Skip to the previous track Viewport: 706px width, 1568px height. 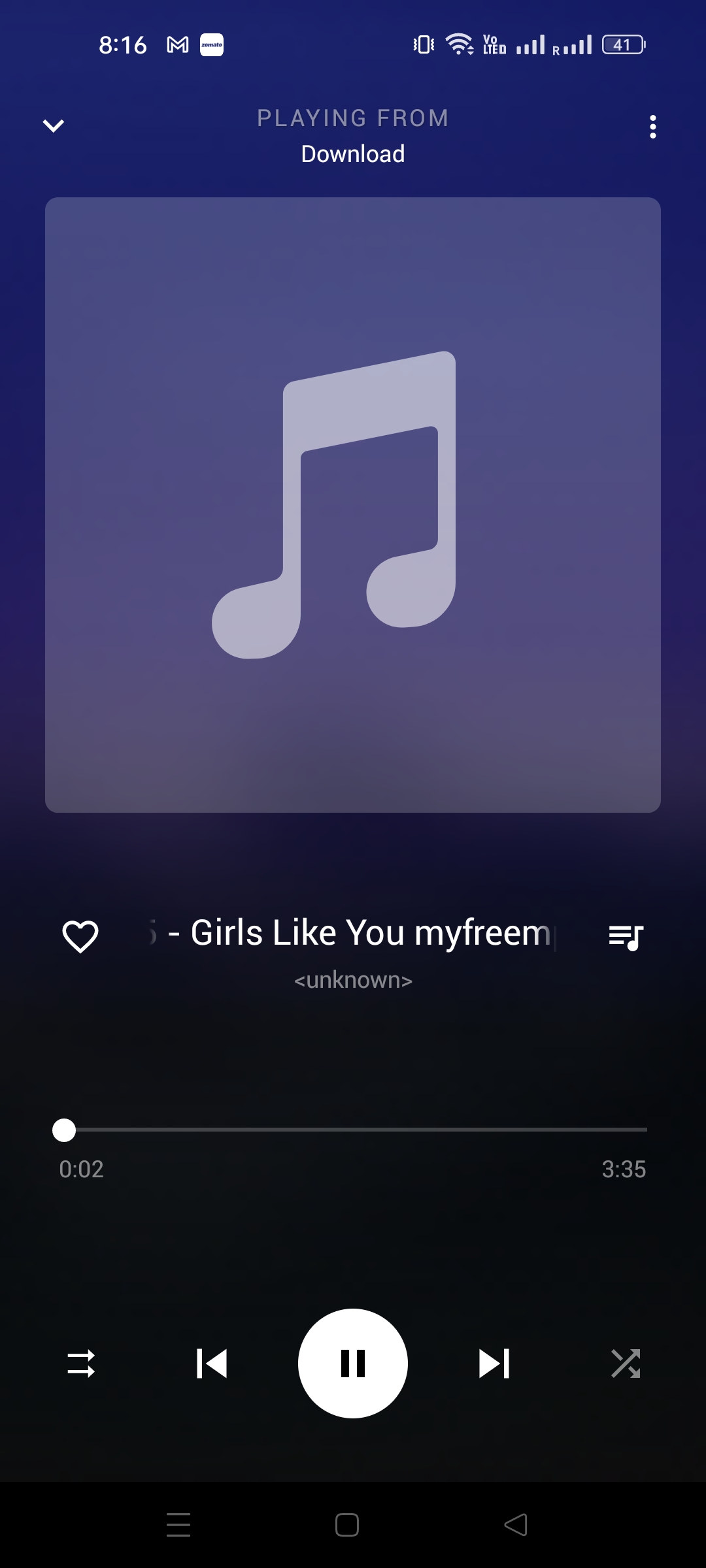212,1364
